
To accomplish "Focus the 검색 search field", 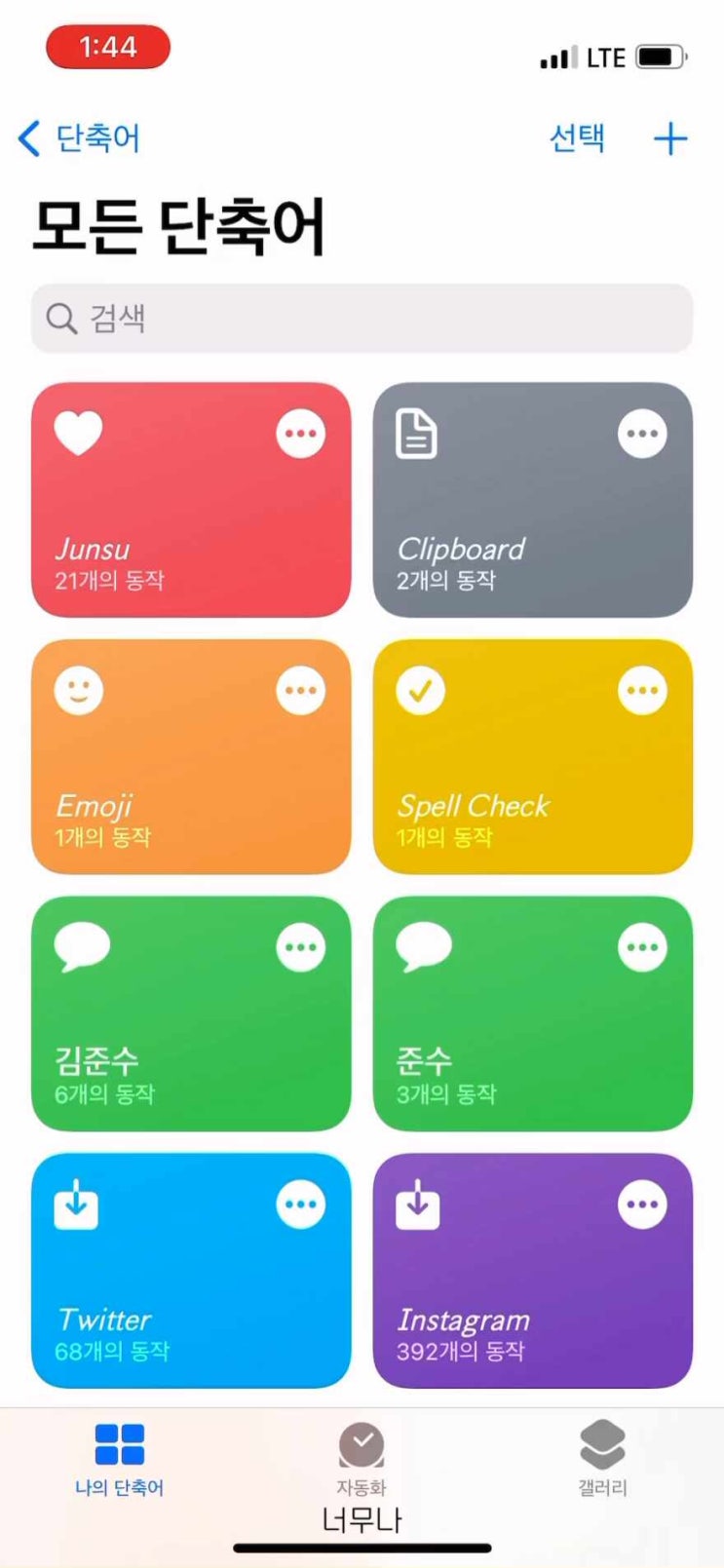I will [362, 319].
